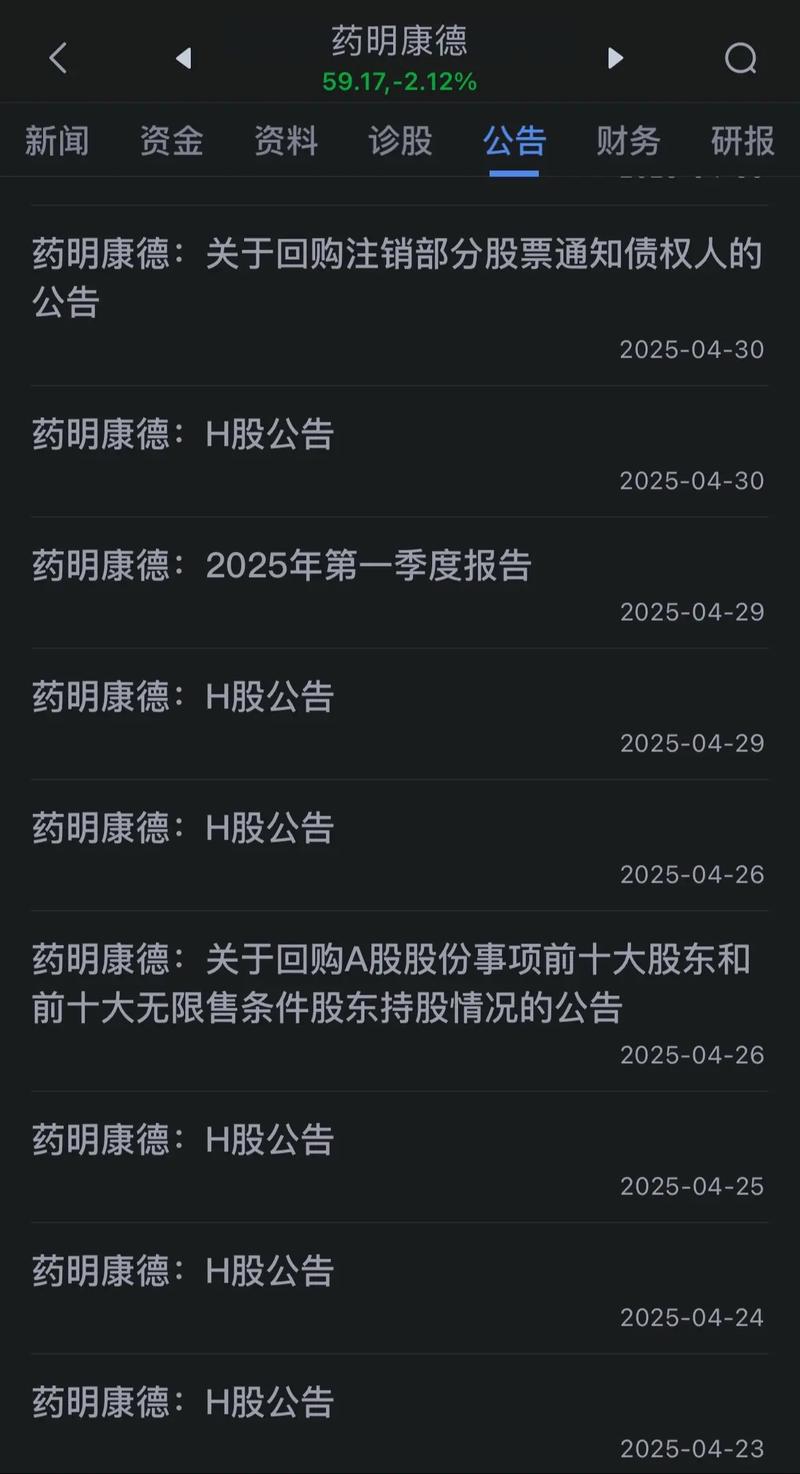Switch to the 财务 tab
The height and width of the screenshot is (1474, 800).
coord(628,142)
